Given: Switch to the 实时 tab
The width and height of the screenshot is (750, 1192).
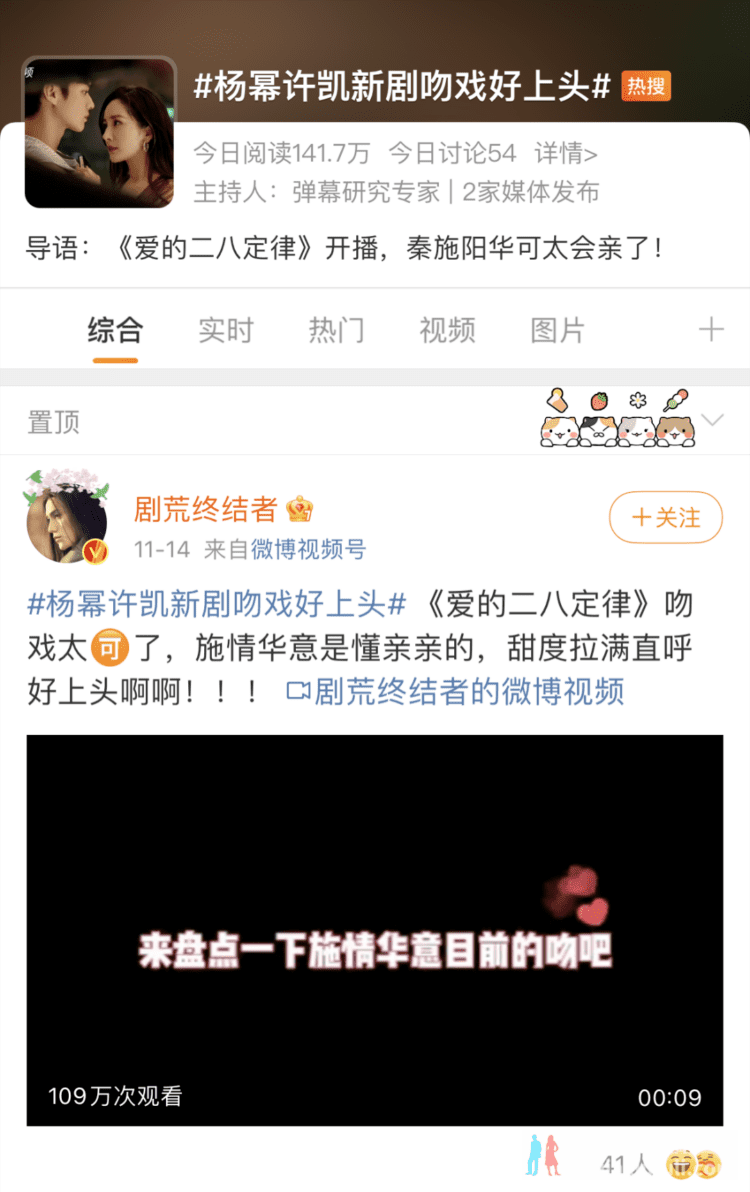Looking at the screenshot, I should click(225, 331).
